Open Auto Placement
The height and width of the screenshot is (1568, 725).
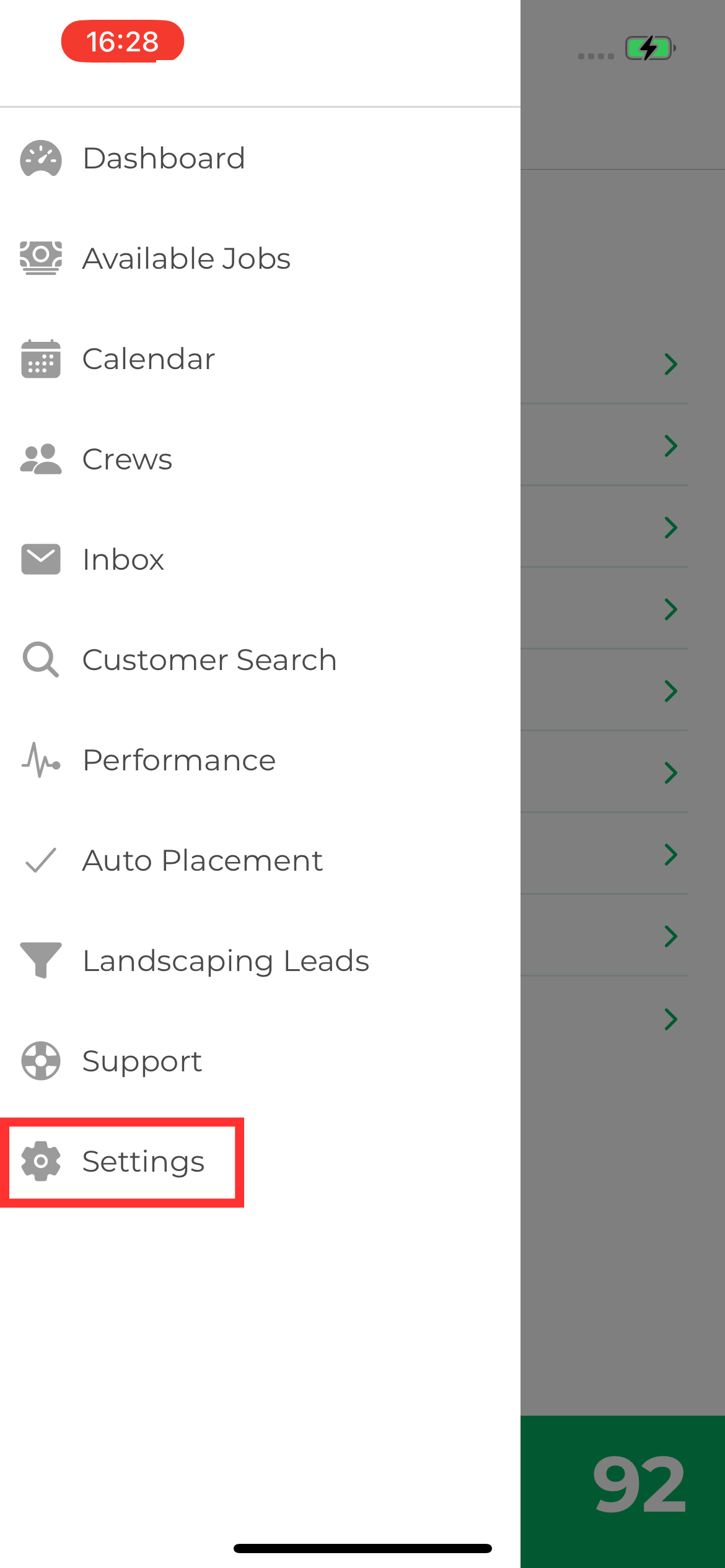260,860
